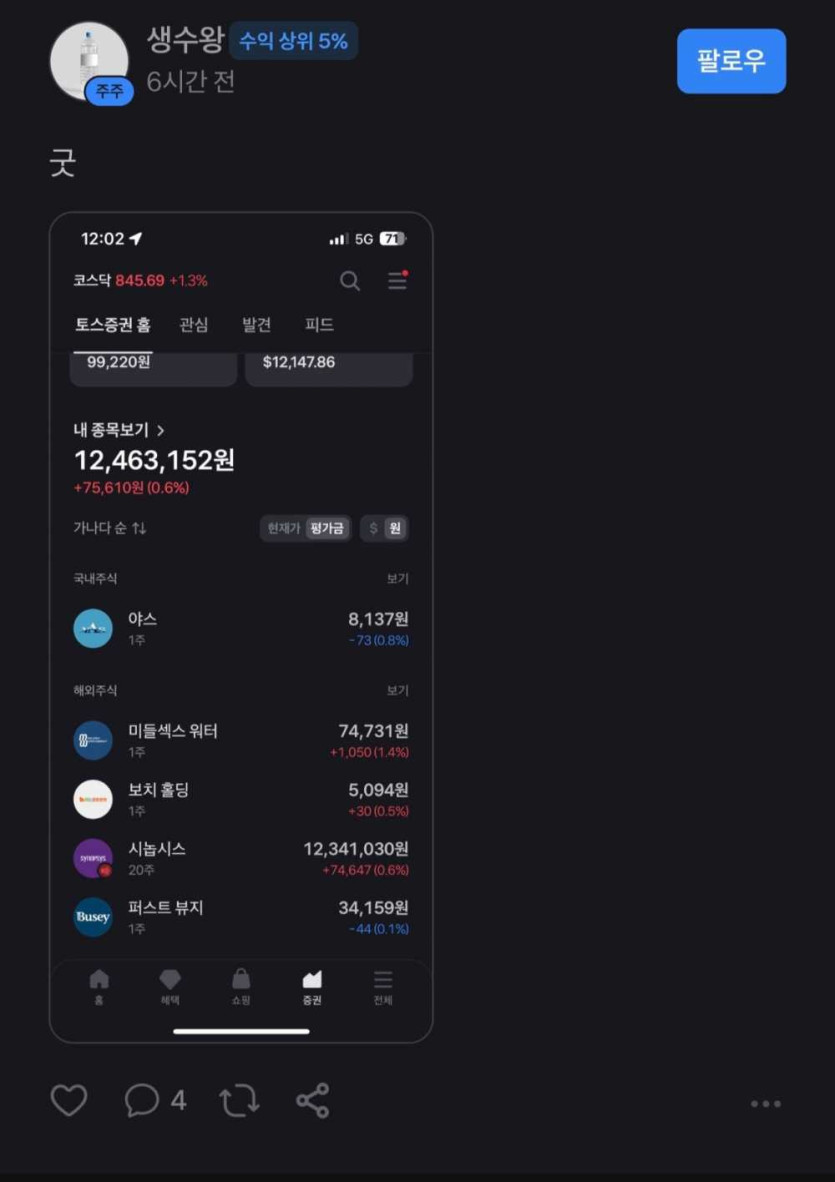This screenshot has width=835, height=1182.
Task: Repost this post
Action: click(240, 1101)
